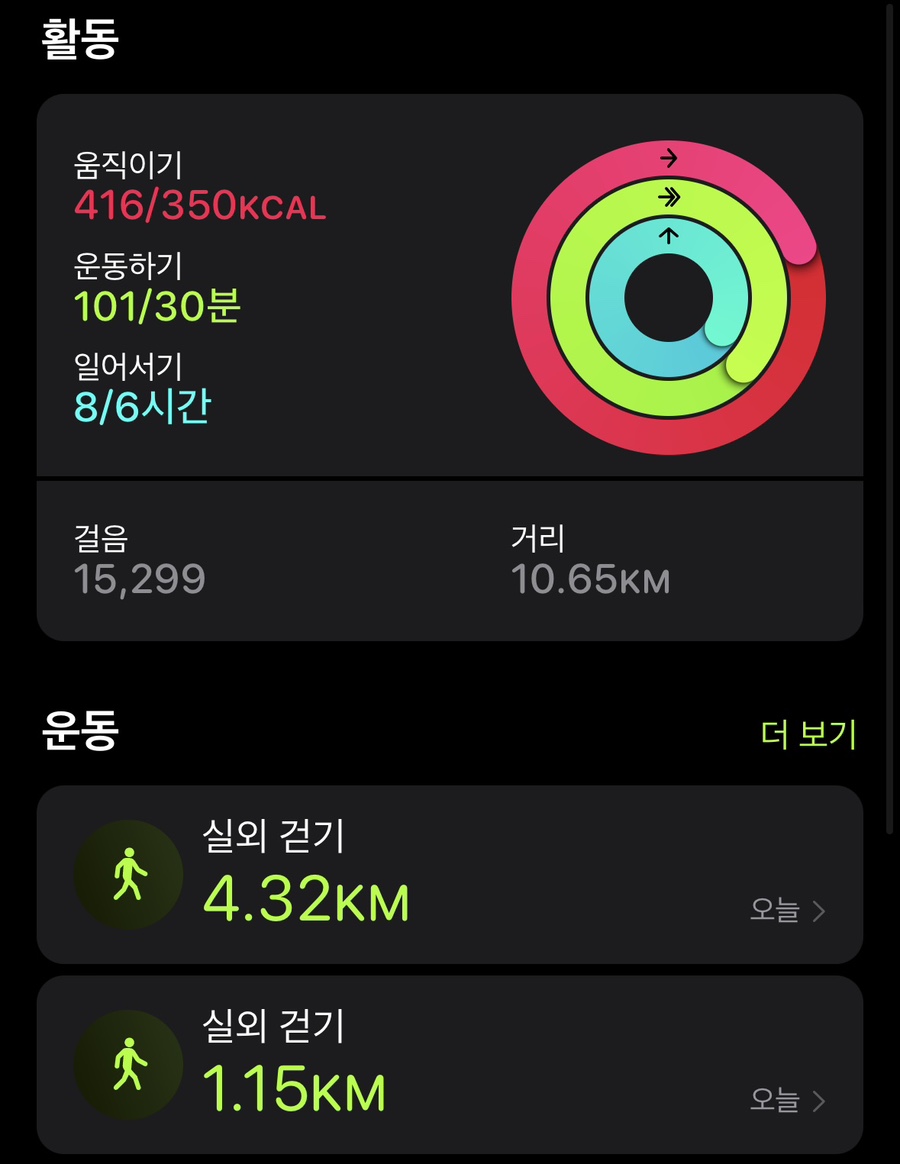This screenshot has width=900, height=1164.
Task: Tap 더 보기 to see more workouts
Action: 808,735
